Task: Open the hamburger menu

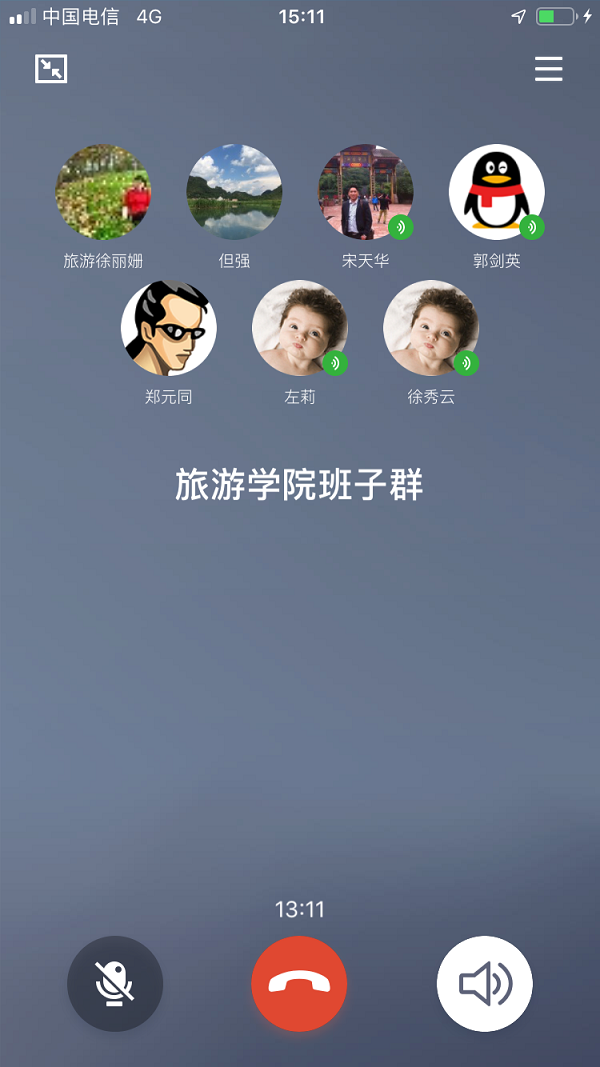Action: point(548,68)
